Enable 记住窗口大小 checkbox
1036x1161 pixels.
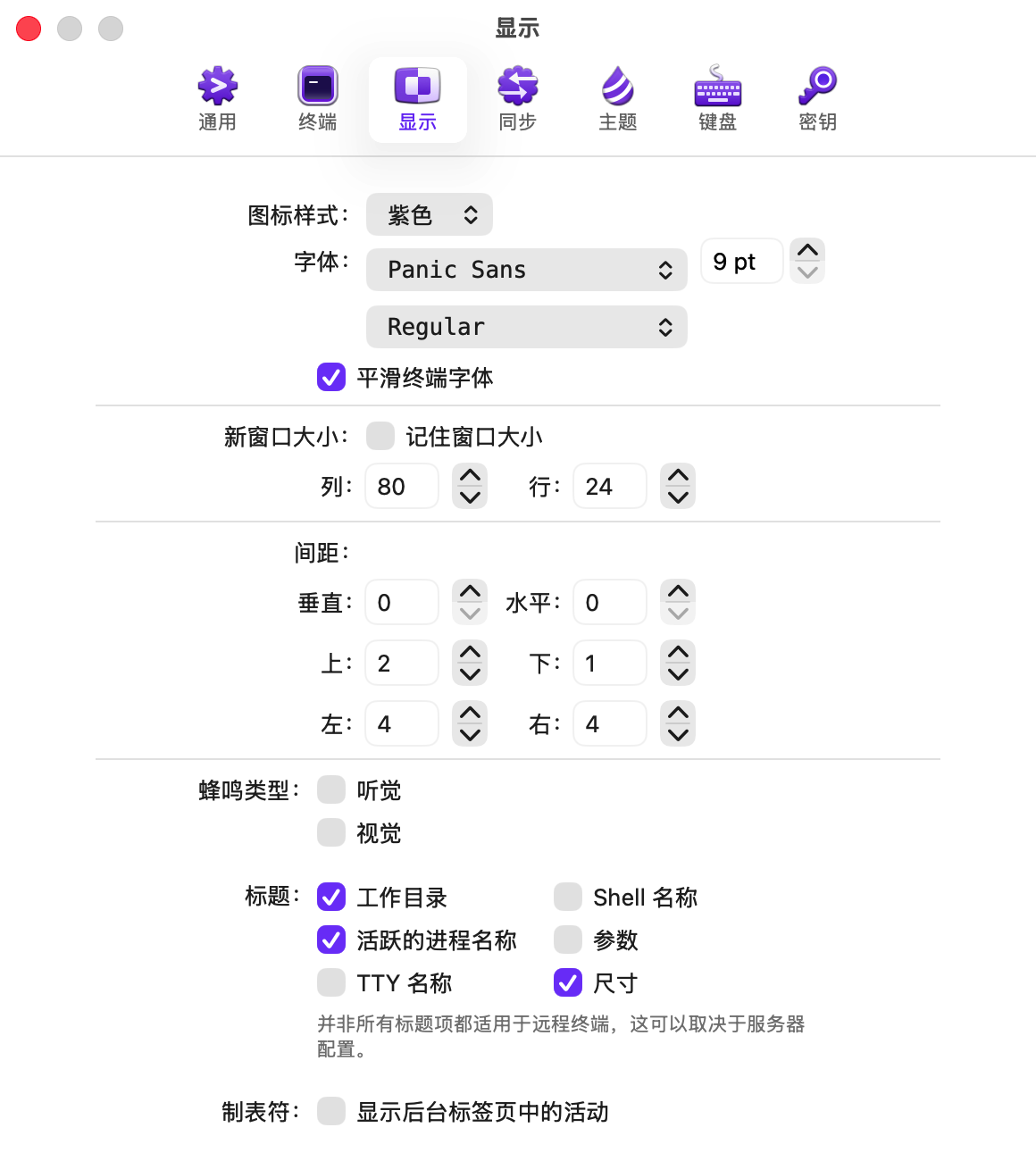click(x=380, y=437)
